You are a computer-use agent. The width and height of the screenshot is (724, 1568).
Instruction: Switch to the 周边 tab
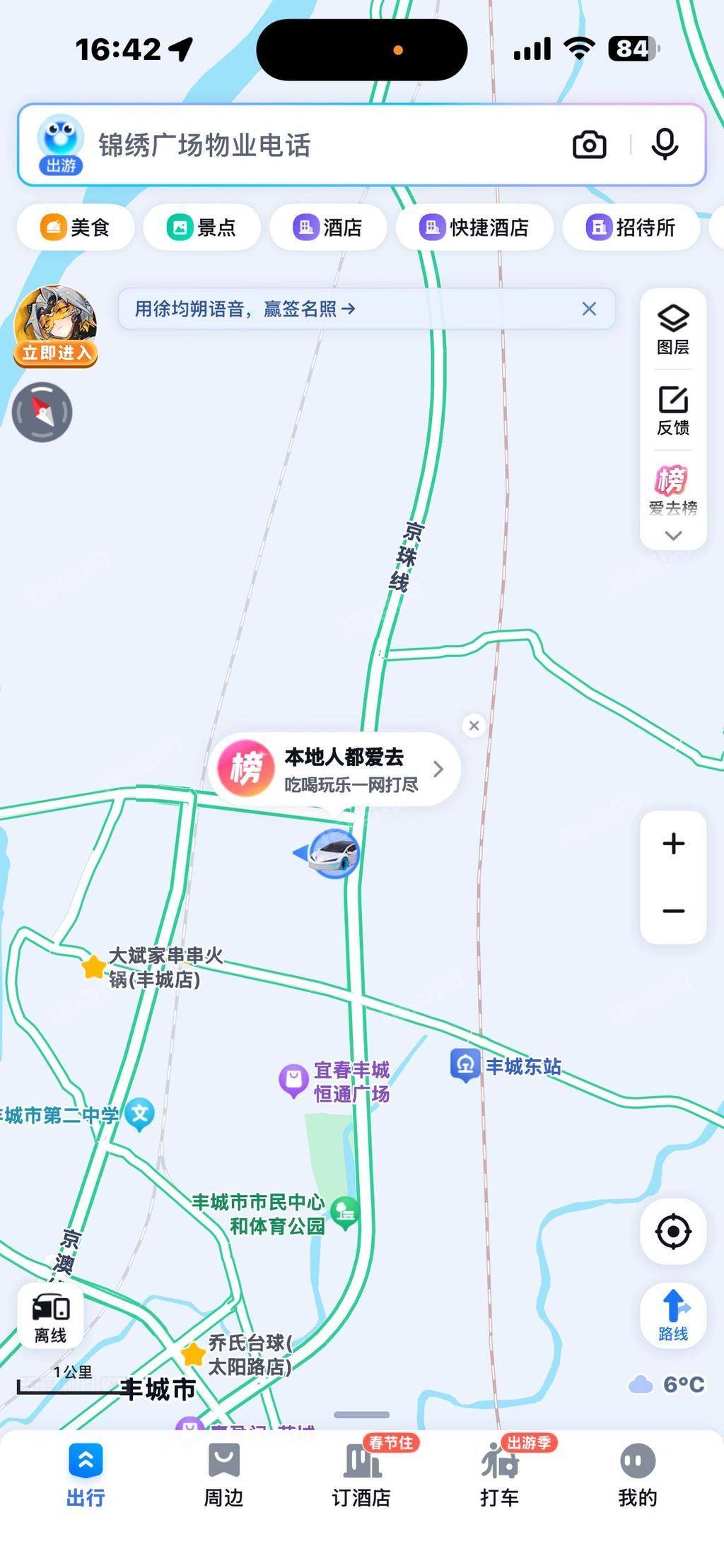click(x=223, y=1475)
